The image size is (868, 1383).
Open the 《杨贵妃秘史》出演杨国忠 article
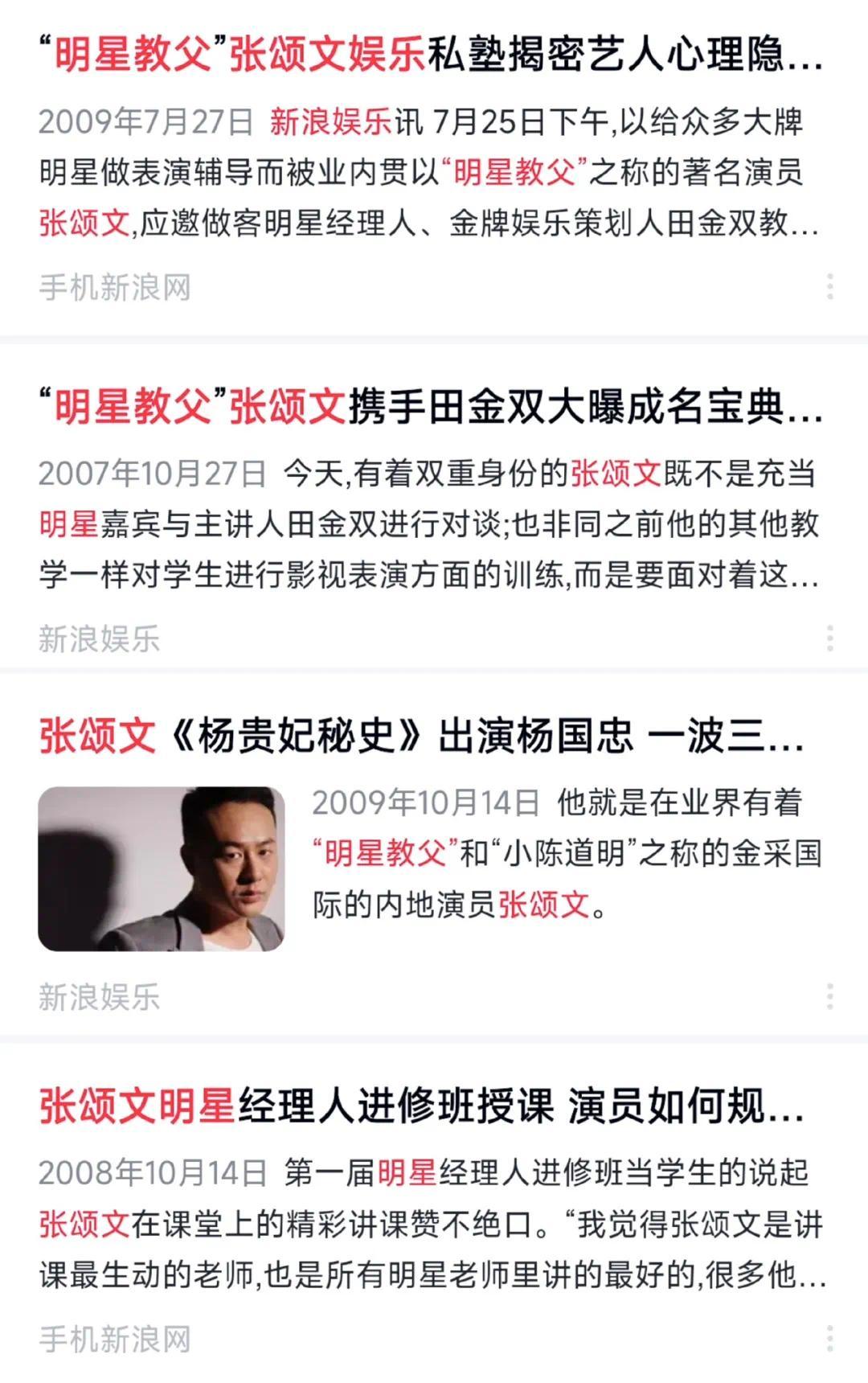click(x=422, y=737)
